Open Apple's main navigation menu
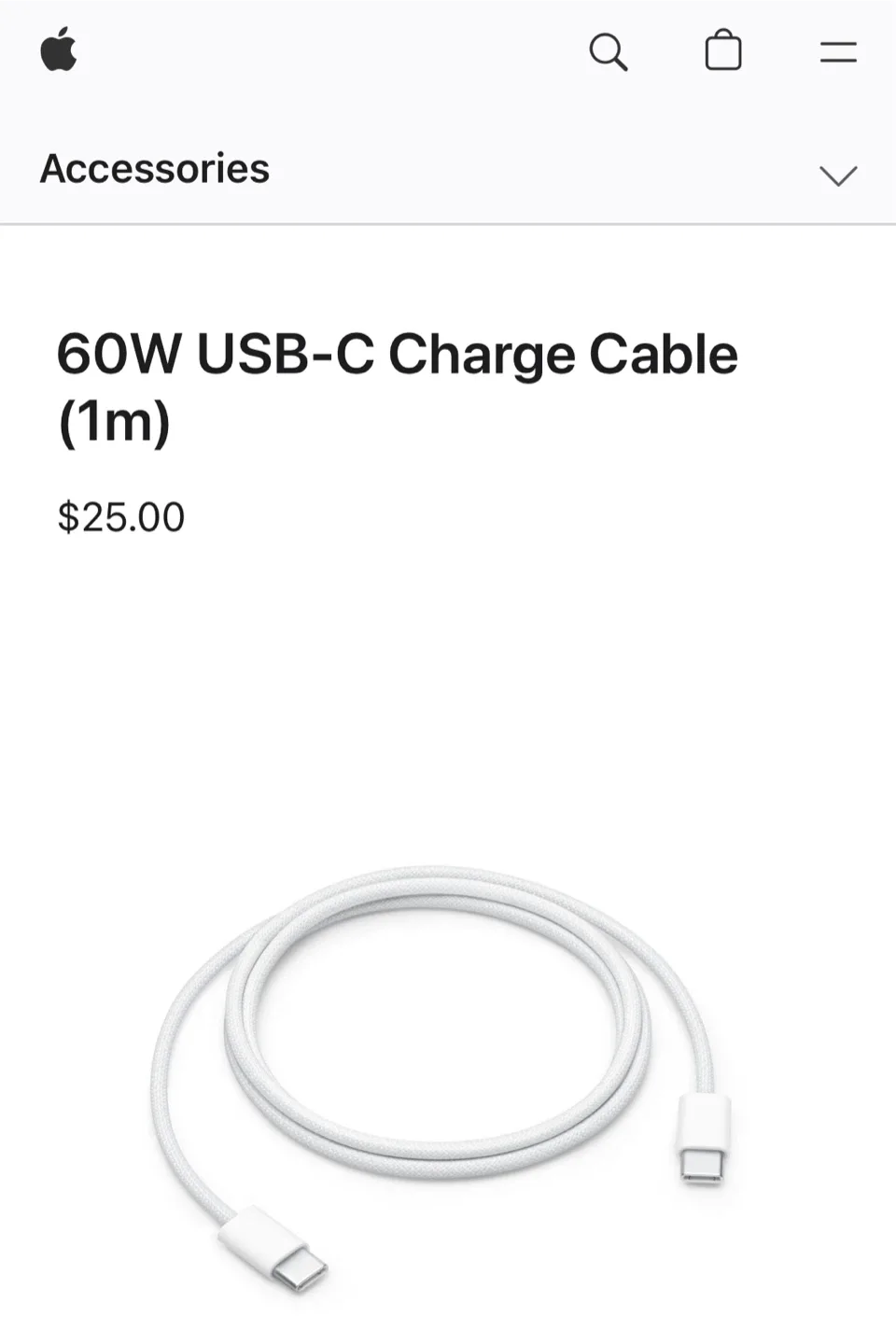 837,51
